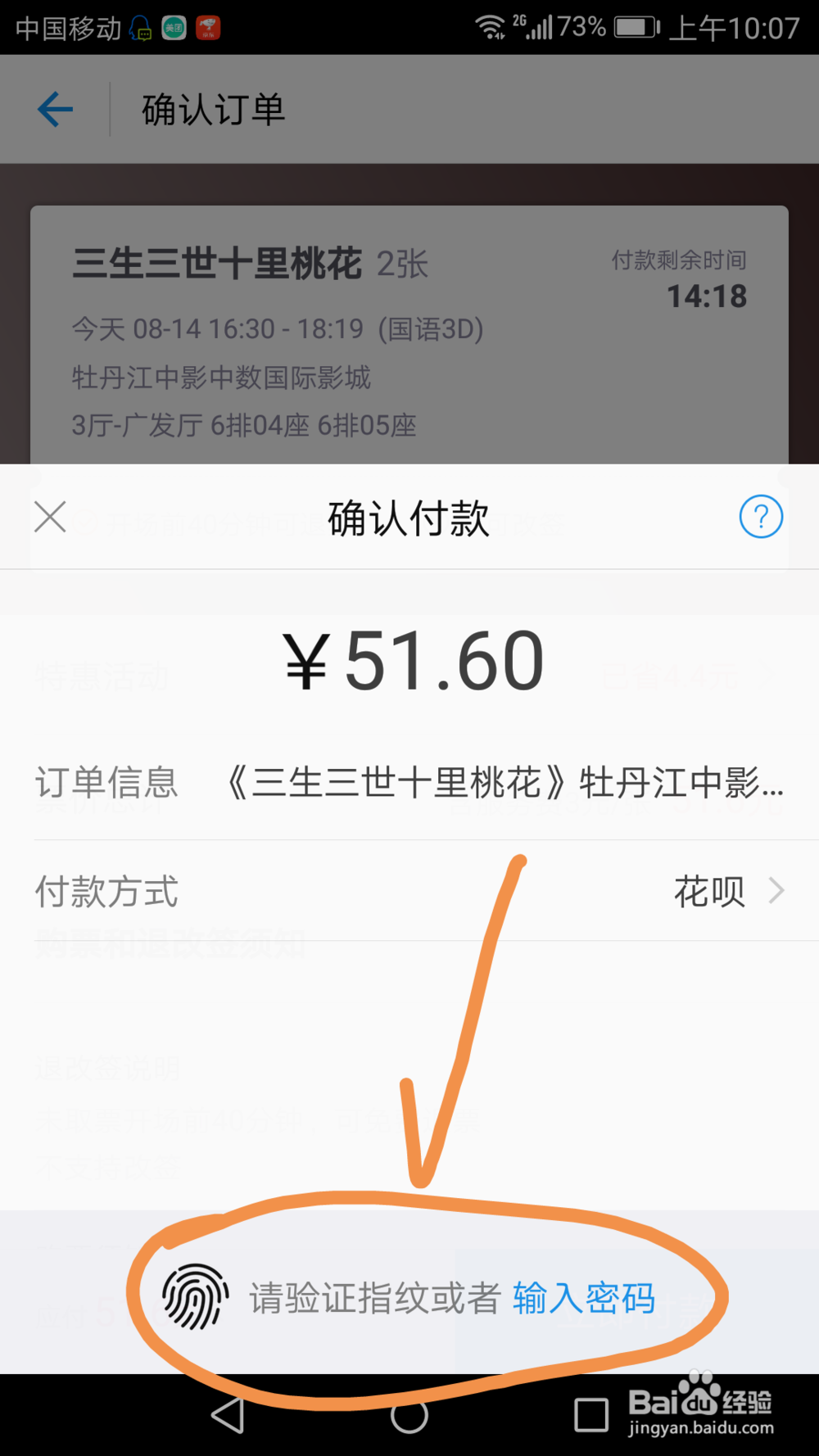Viewport: 819px width, 1456px height.
Task: Open the QQ notification icon in status bar
Action: tap(141, 25)
